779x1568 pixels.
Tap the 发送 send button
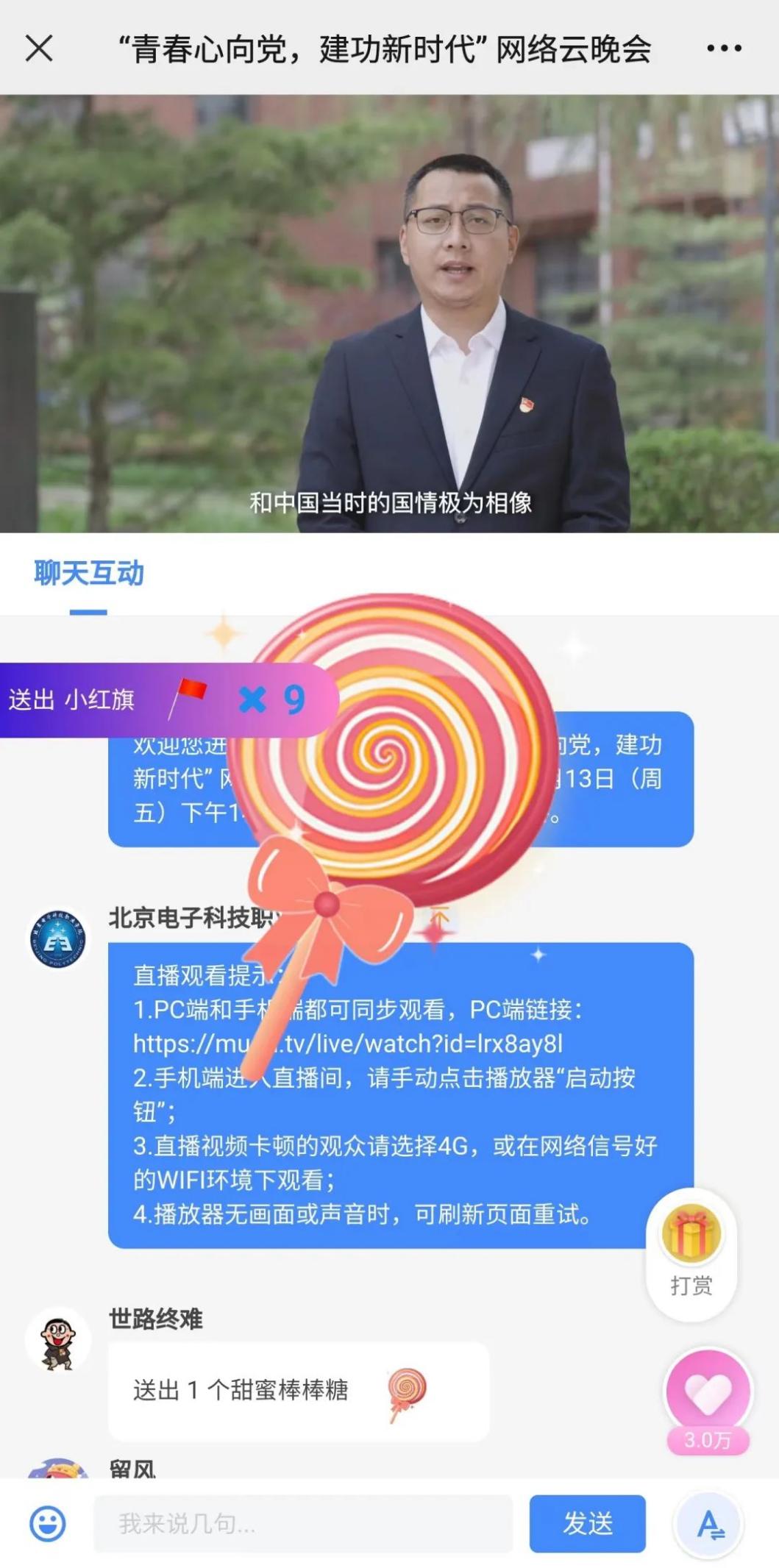[587, 1523]
